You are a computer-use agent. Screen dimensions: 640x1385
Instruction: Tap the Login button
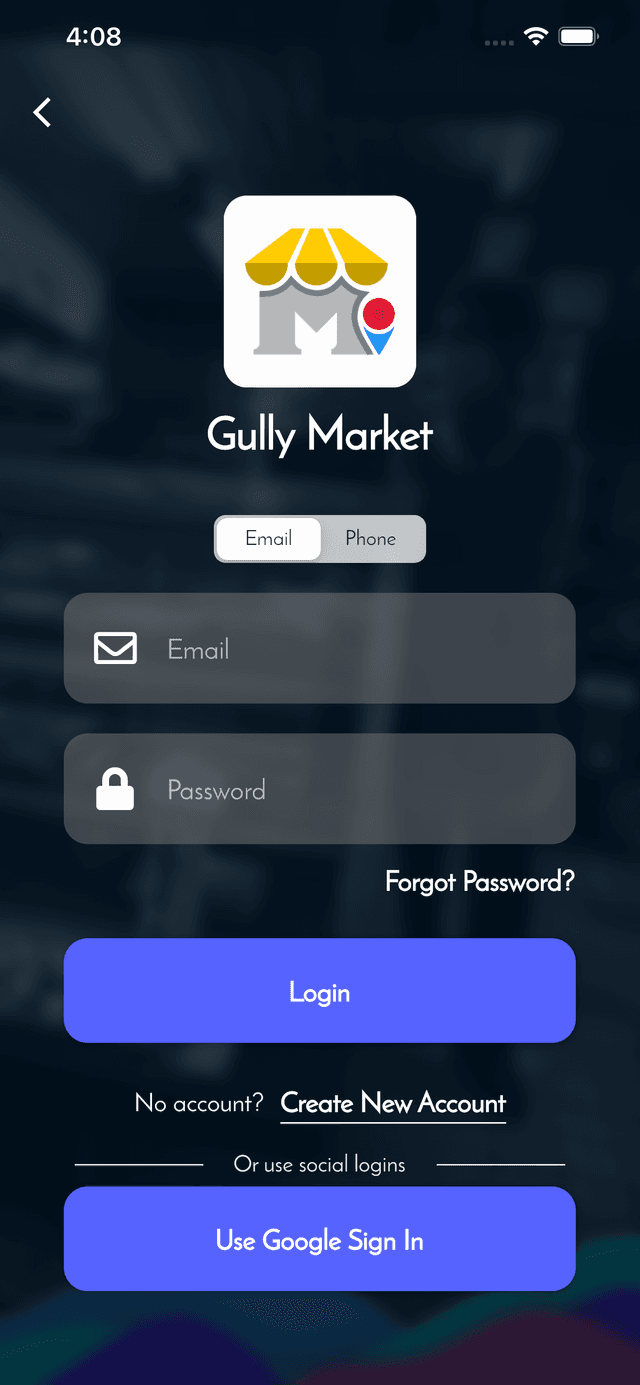(320, 991)
